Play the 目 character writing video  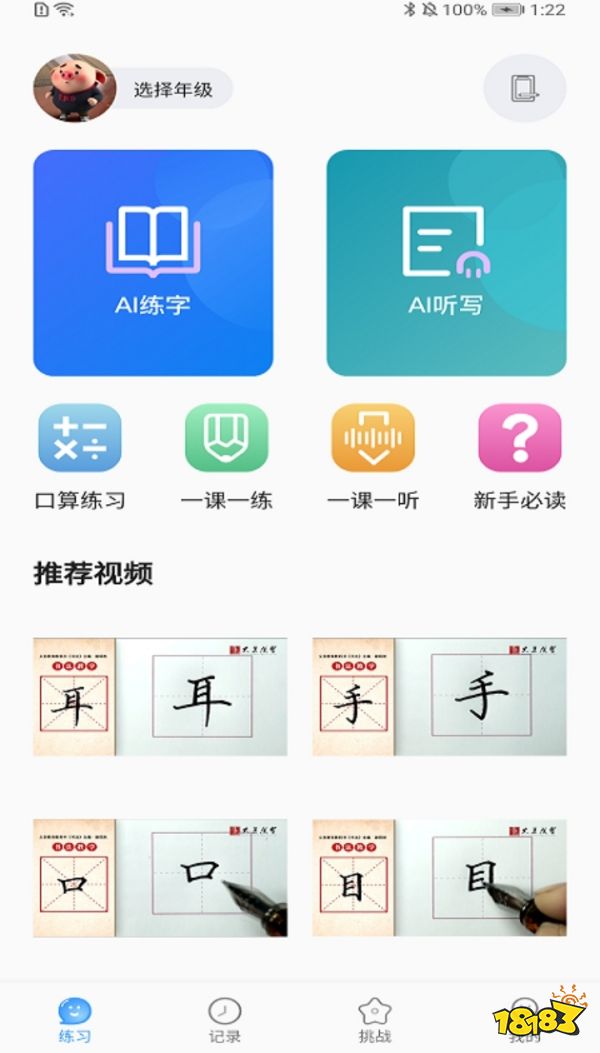pyautogui.click(x=439, y=877)
